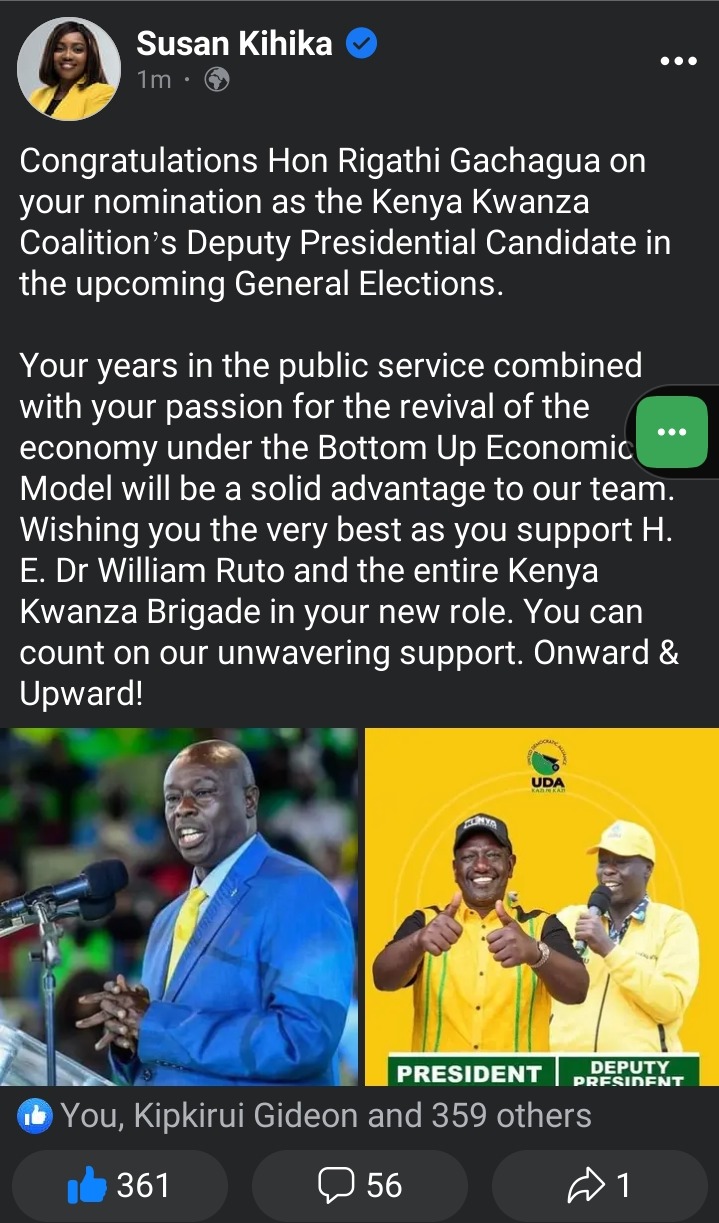Tap the green floating chat bubble
The width and height of the screenshot is (719, 1223).
(x=671, y=431)
